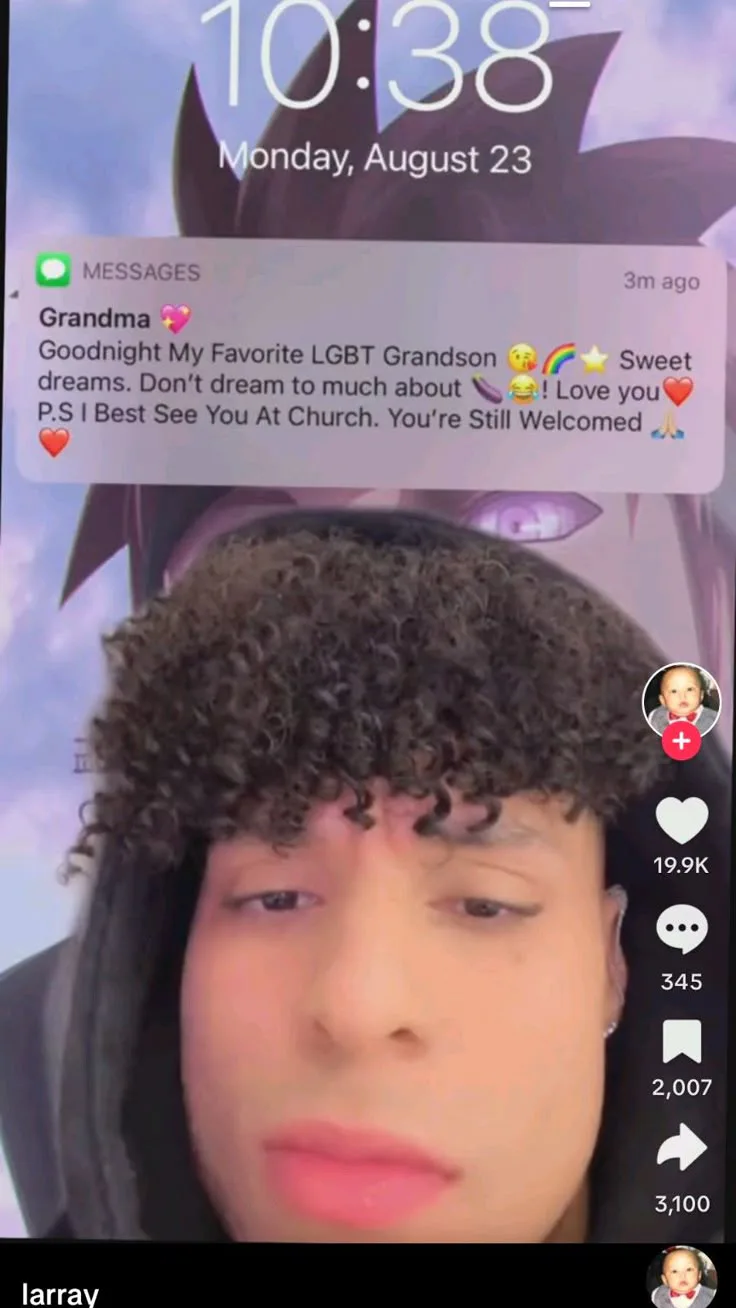The image size is (736, 1308).
Task: Follow the creator with the red plus button
Action: coord(681,742)
